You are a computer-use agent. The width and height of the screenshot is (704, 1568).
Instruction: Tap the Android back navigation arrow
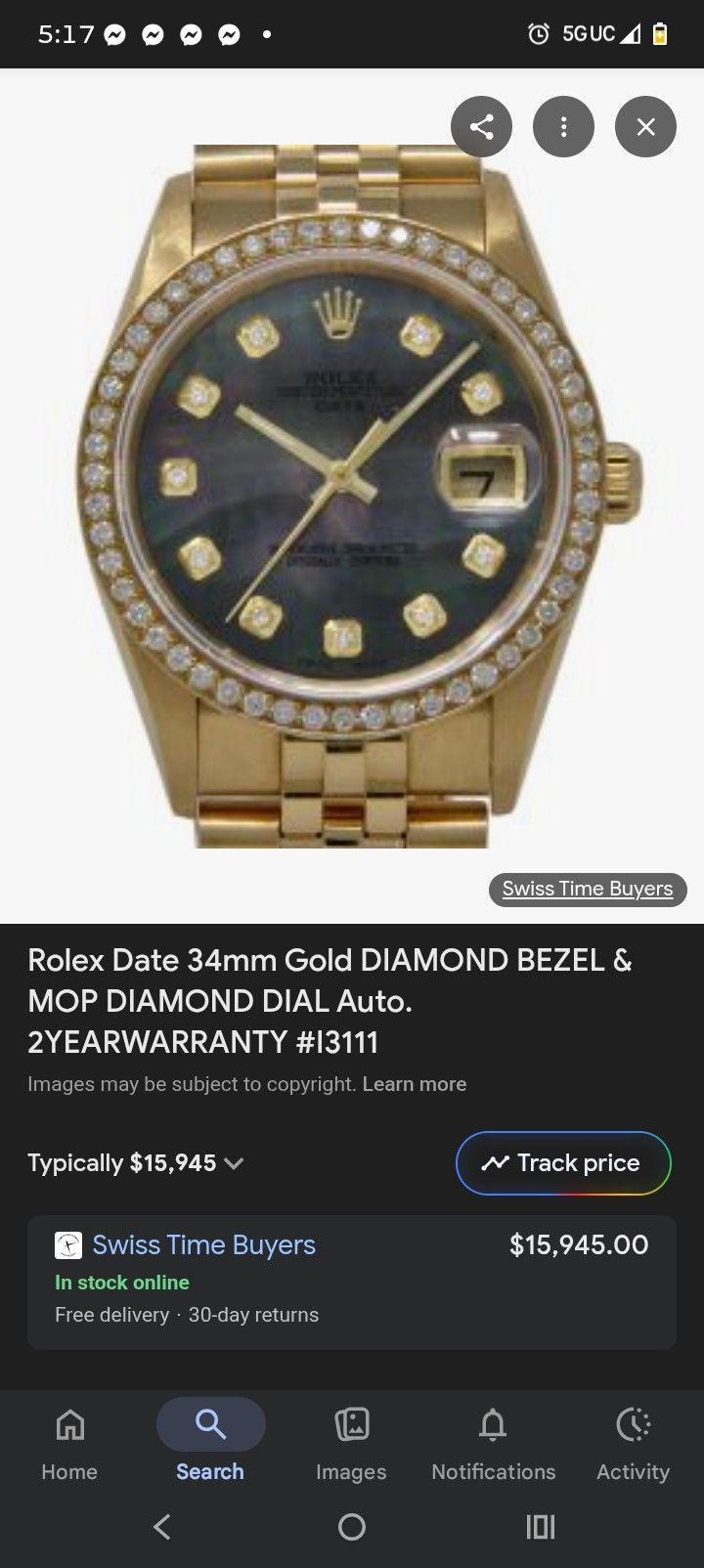tap(161, 1527)
